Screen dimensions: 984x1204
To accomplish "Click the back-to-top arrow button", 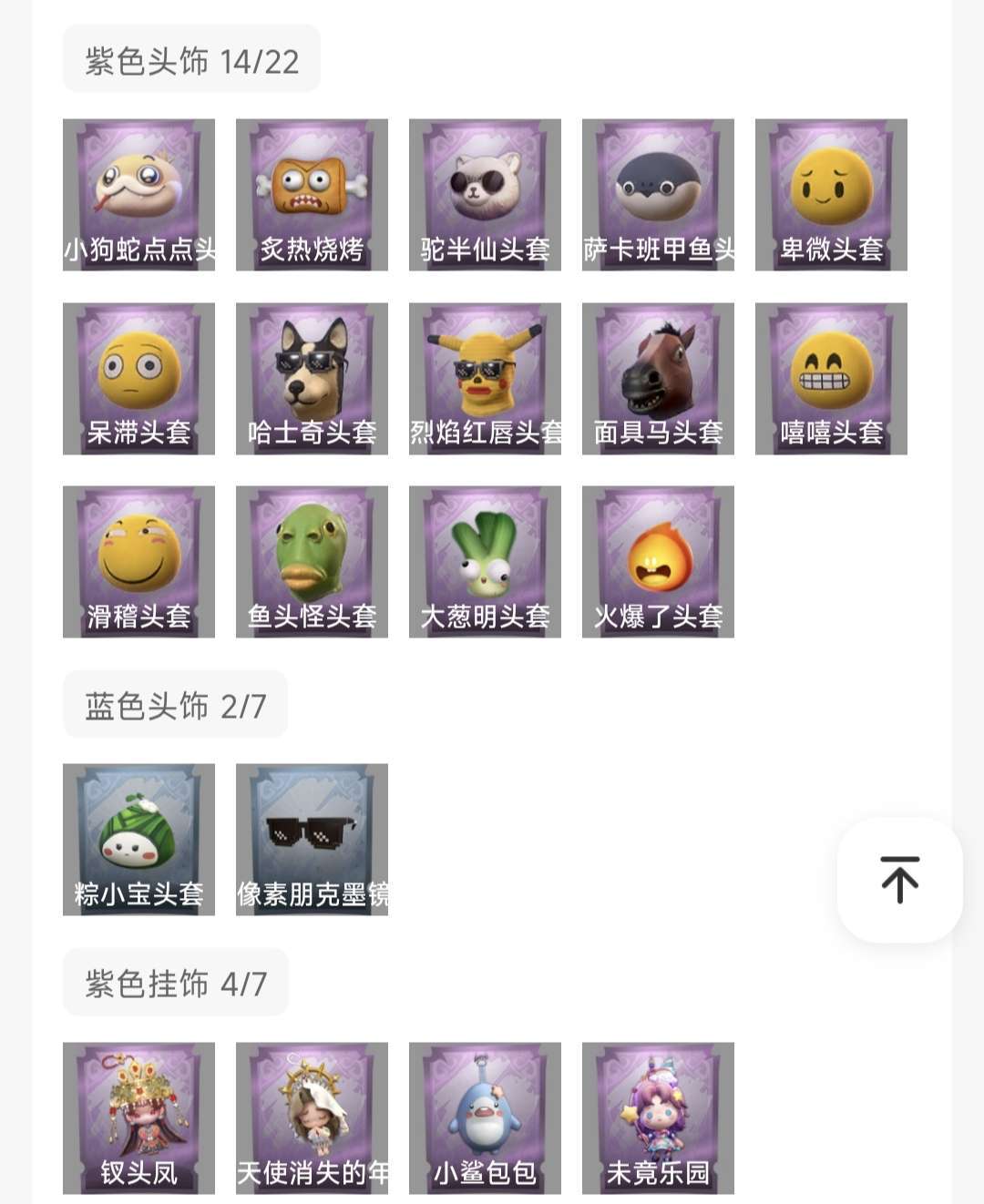I will [898, 881].
